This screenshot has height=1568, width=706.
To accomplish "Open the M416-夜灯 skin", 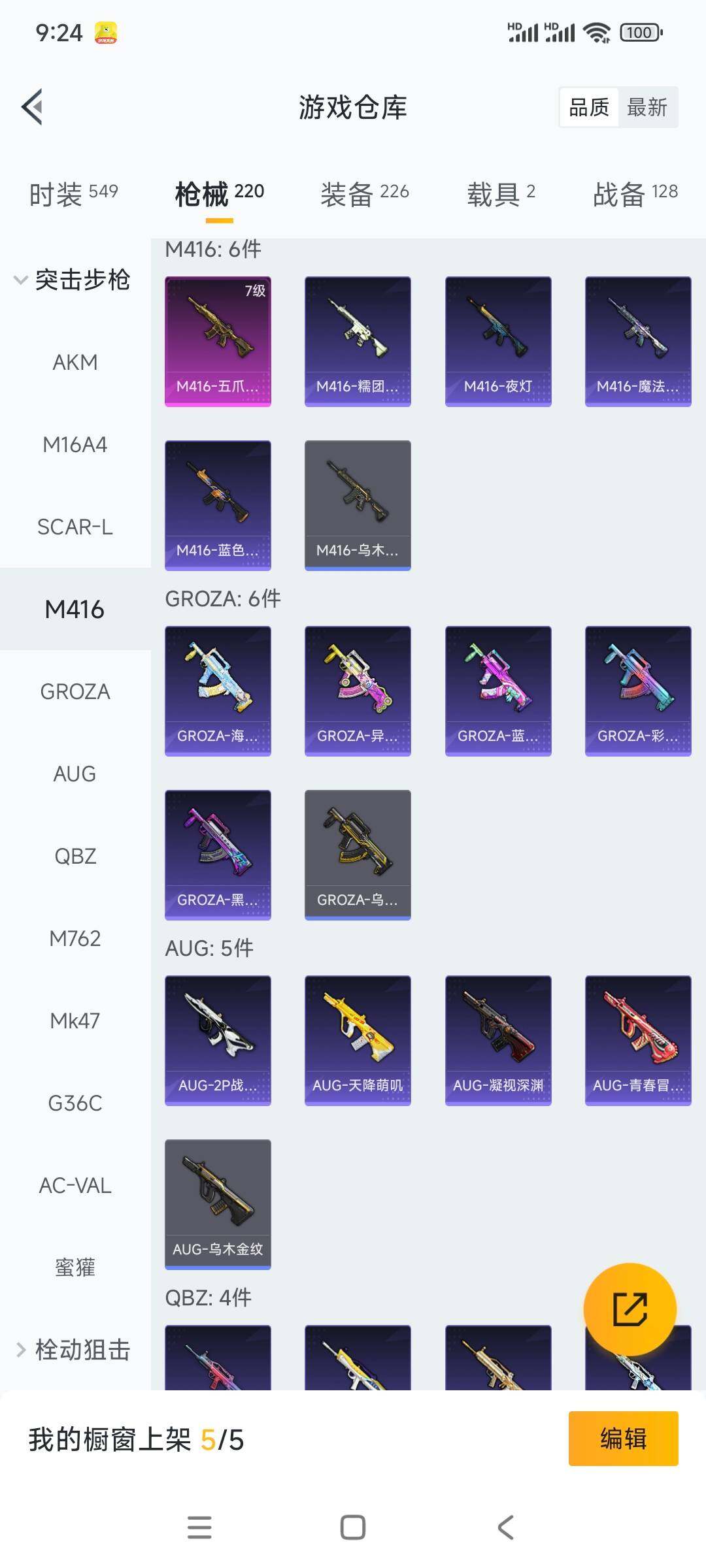I will 498,341.
